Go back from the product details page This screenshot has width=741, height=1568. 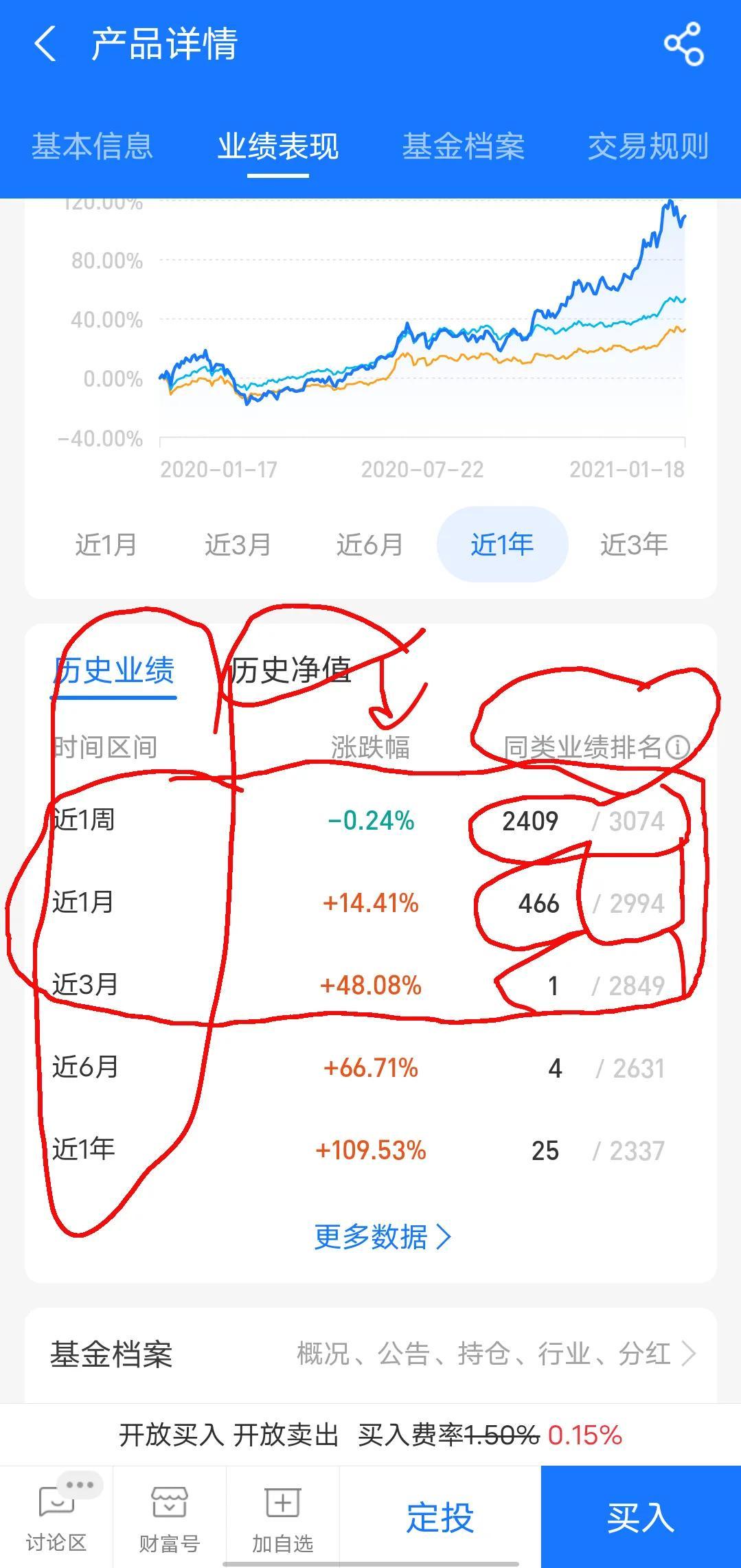pyautogui.click(x=45, y=44)
